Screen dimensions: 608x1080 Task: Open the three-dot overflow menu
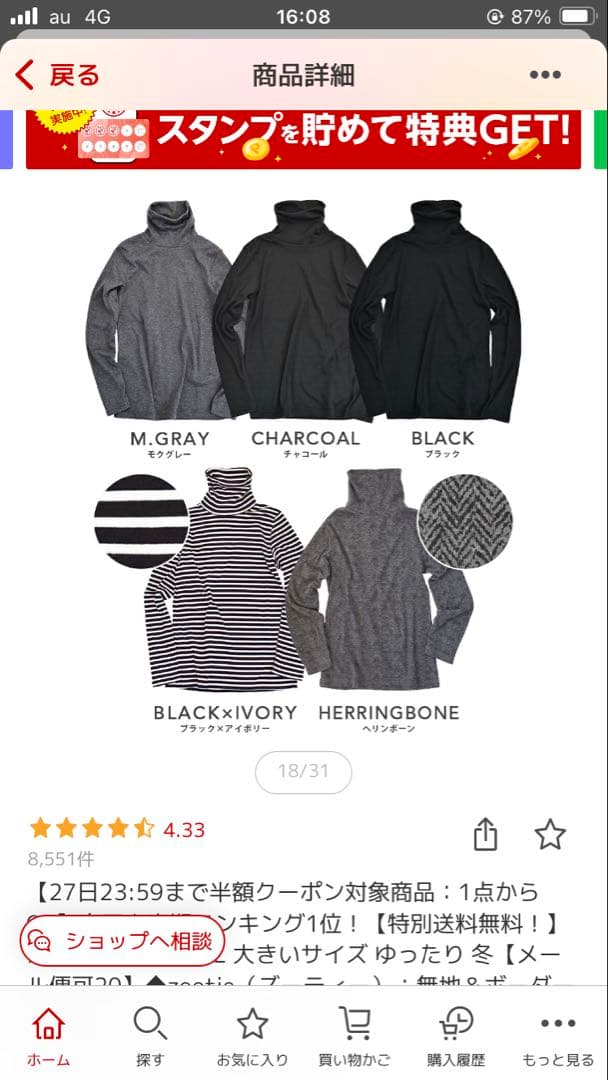[x=545, y=75]
